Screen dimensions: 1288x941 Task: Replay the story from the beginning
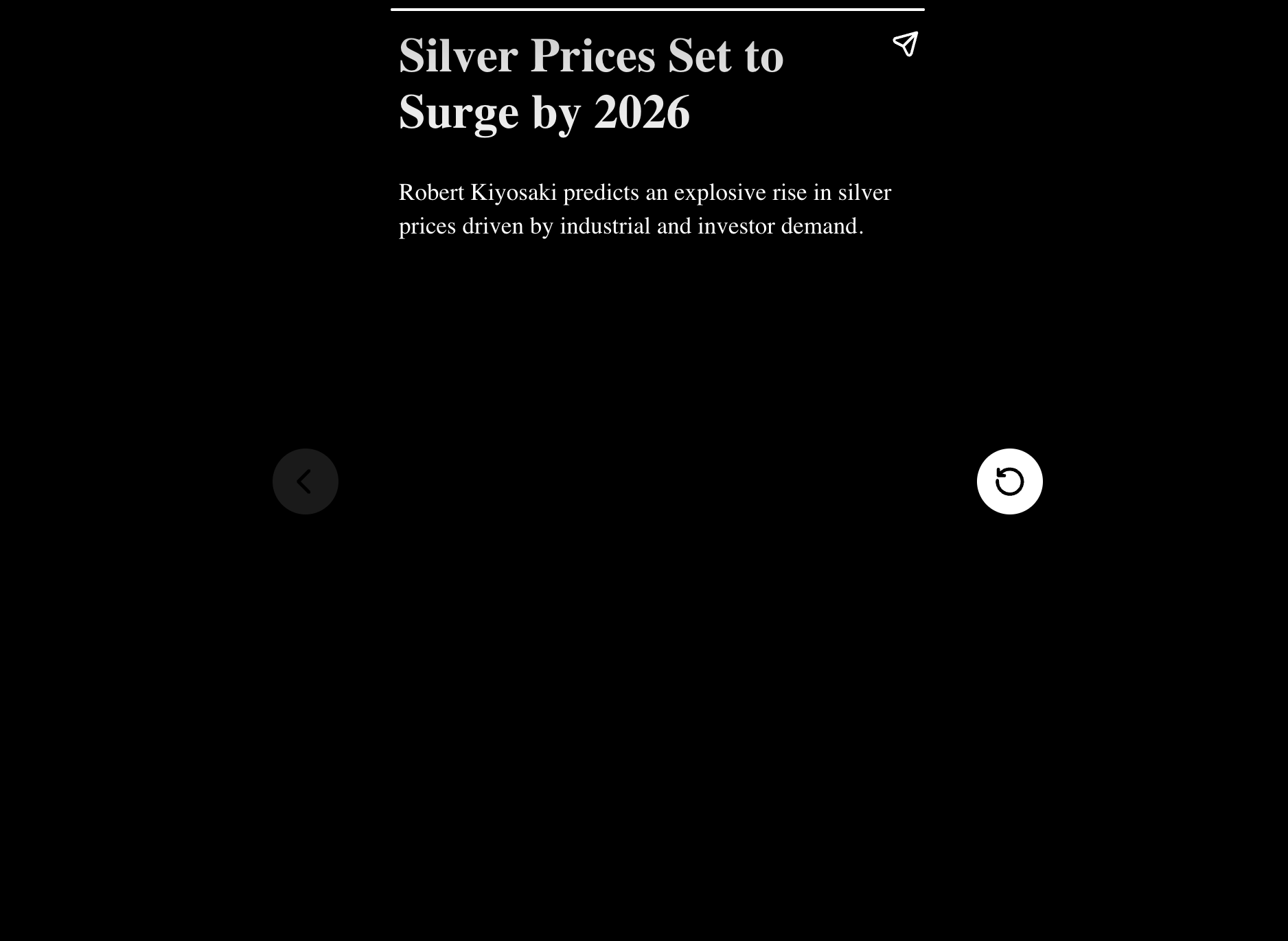coord(1009,481)
